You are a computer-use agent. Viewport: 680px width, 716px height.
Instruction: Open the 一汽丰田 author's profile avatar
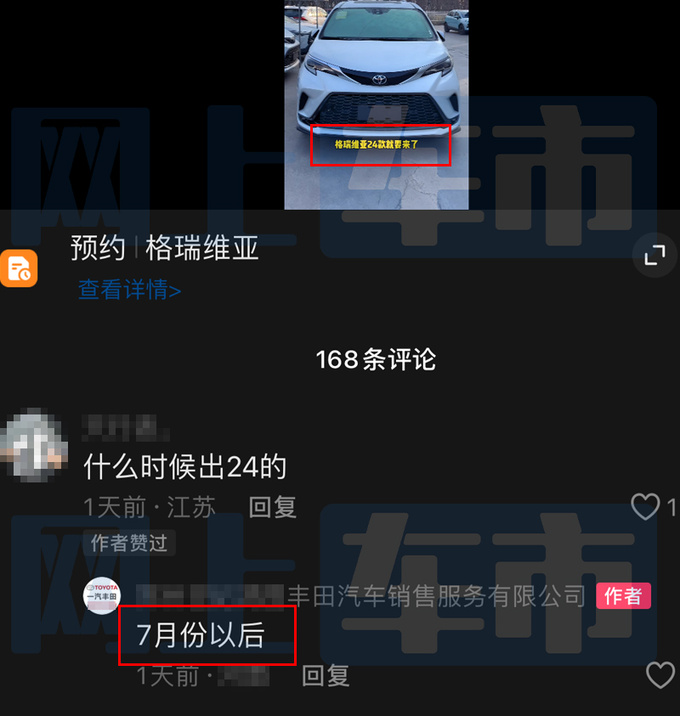pyautogui.click(x=101, y=596)
